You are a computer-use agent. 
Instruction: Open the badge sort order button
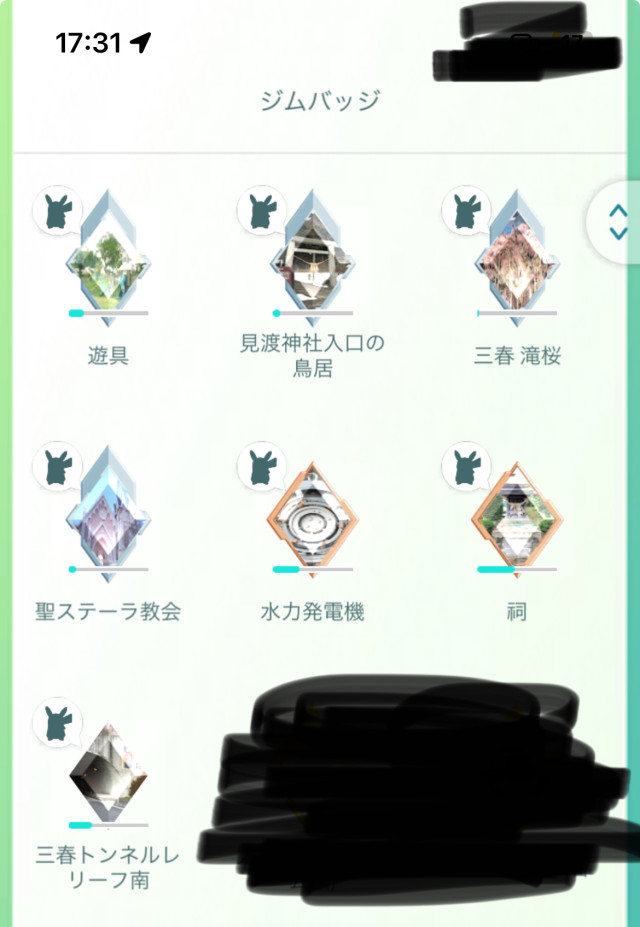coord(617,222)
